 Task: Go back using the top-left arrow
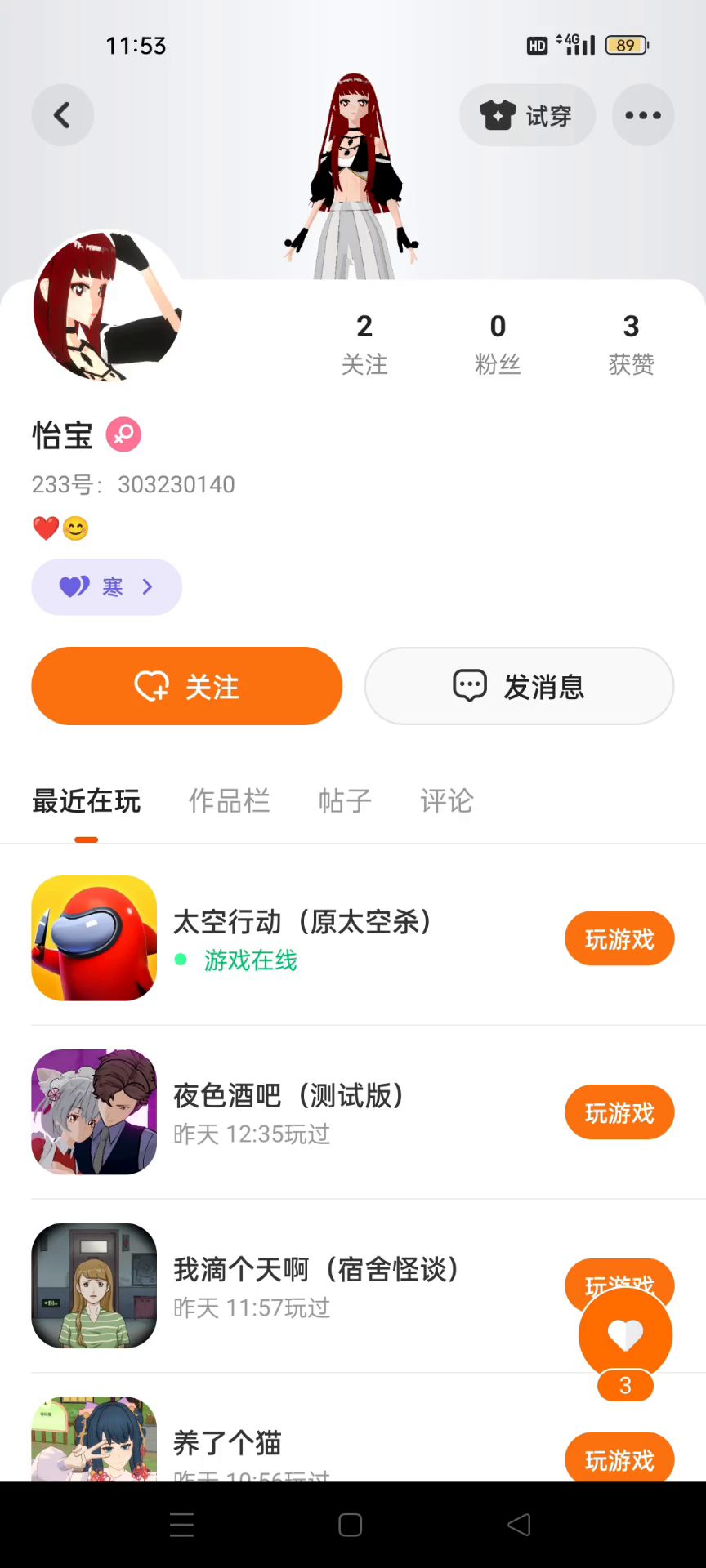coord(63,115)
